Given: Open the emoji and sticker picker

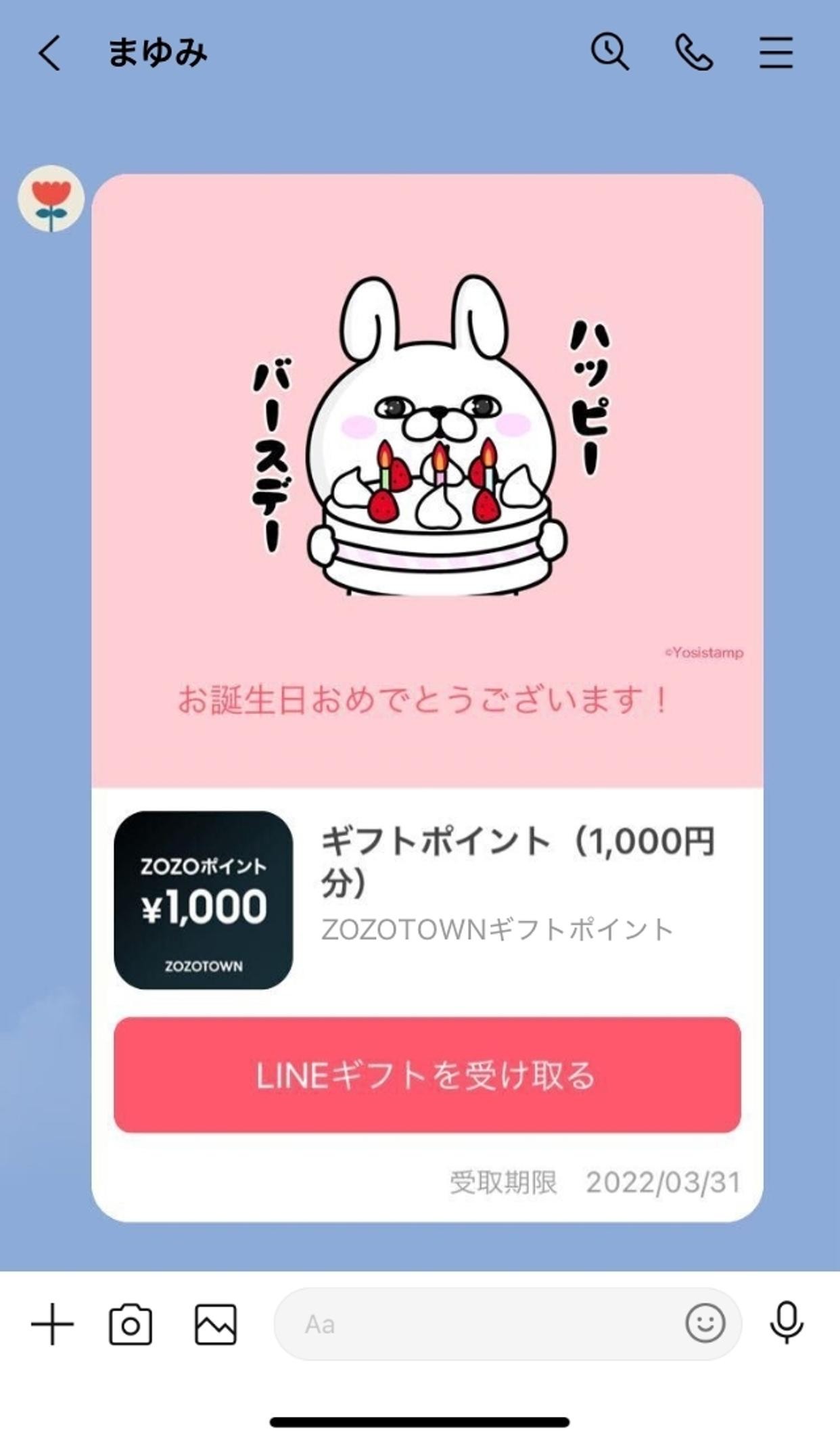Looking at the screenshot, I should 705,1324.
